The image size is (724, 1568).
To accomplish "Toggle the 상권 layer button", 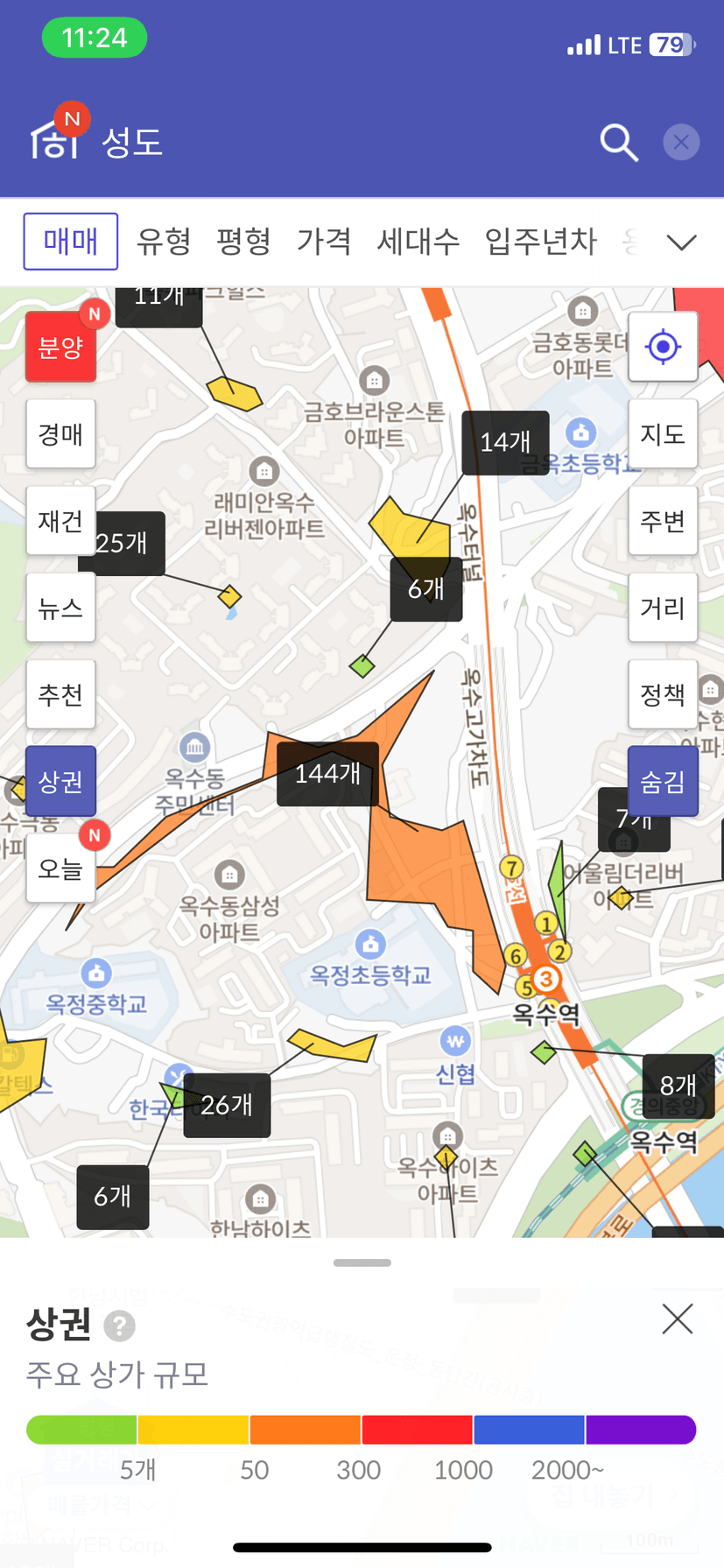I will (x=60, y=781).
